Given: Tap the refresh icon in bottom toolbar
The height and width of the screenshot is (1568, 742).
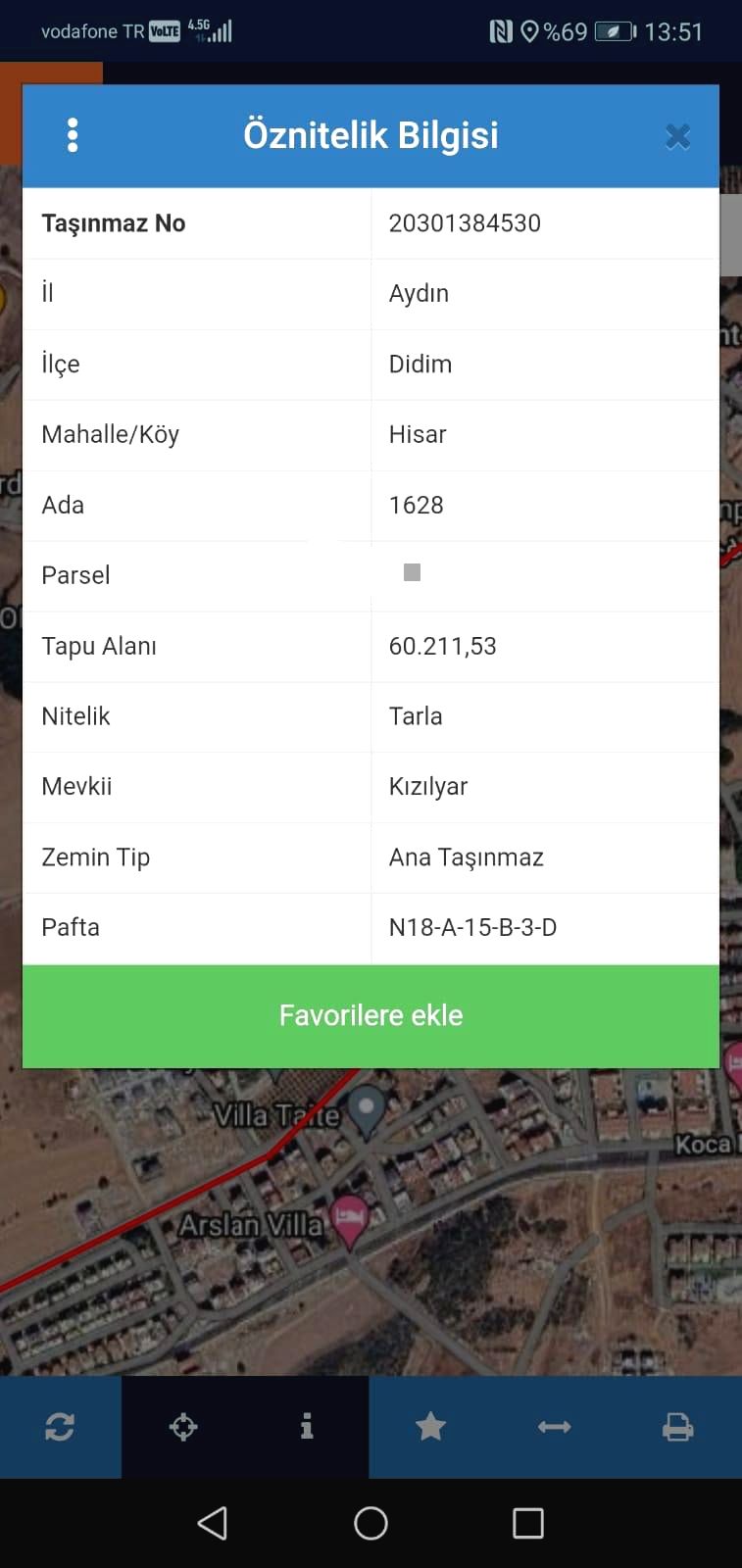Looking at the screenshot, I should point(60,1427).
